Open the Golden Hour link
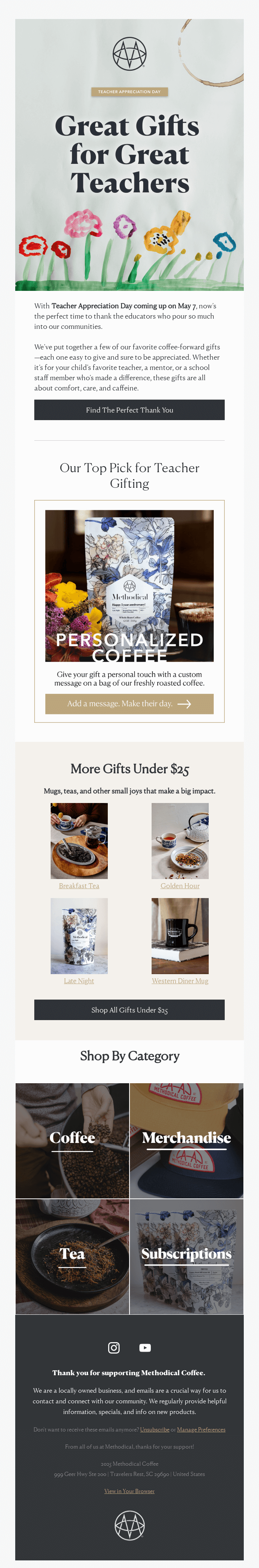Viewport: 259px width, 1568px height. click(x=180, y=886)
